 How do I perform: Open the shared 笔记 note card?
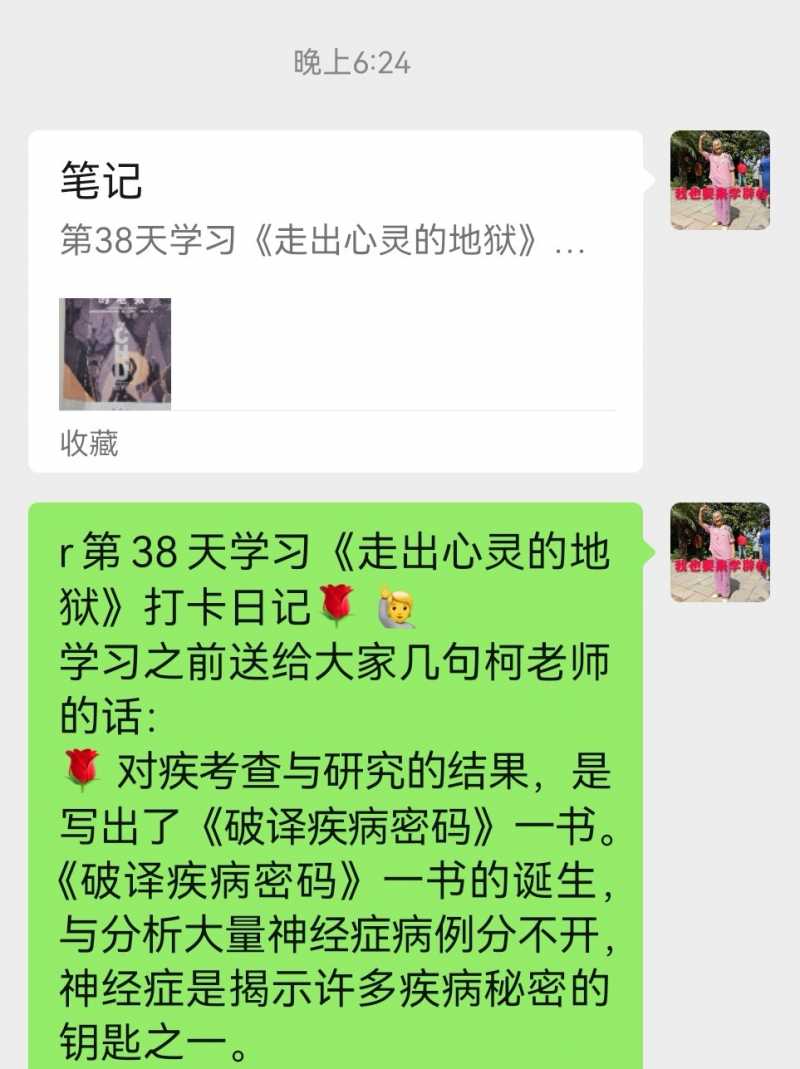(335, 300)
